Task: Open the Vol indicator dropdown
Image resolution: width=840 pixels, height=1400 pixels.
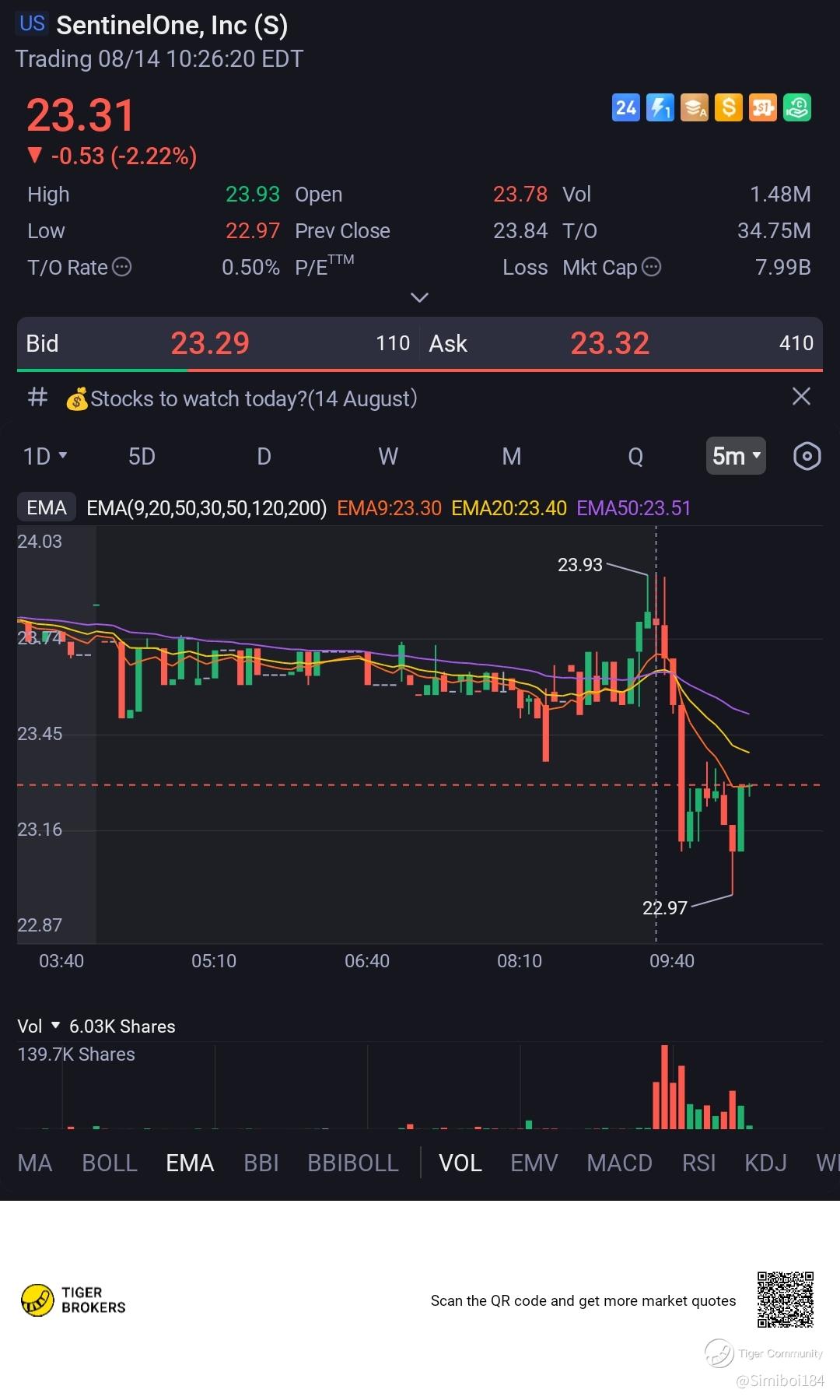Action: (x=38, y=1026)
